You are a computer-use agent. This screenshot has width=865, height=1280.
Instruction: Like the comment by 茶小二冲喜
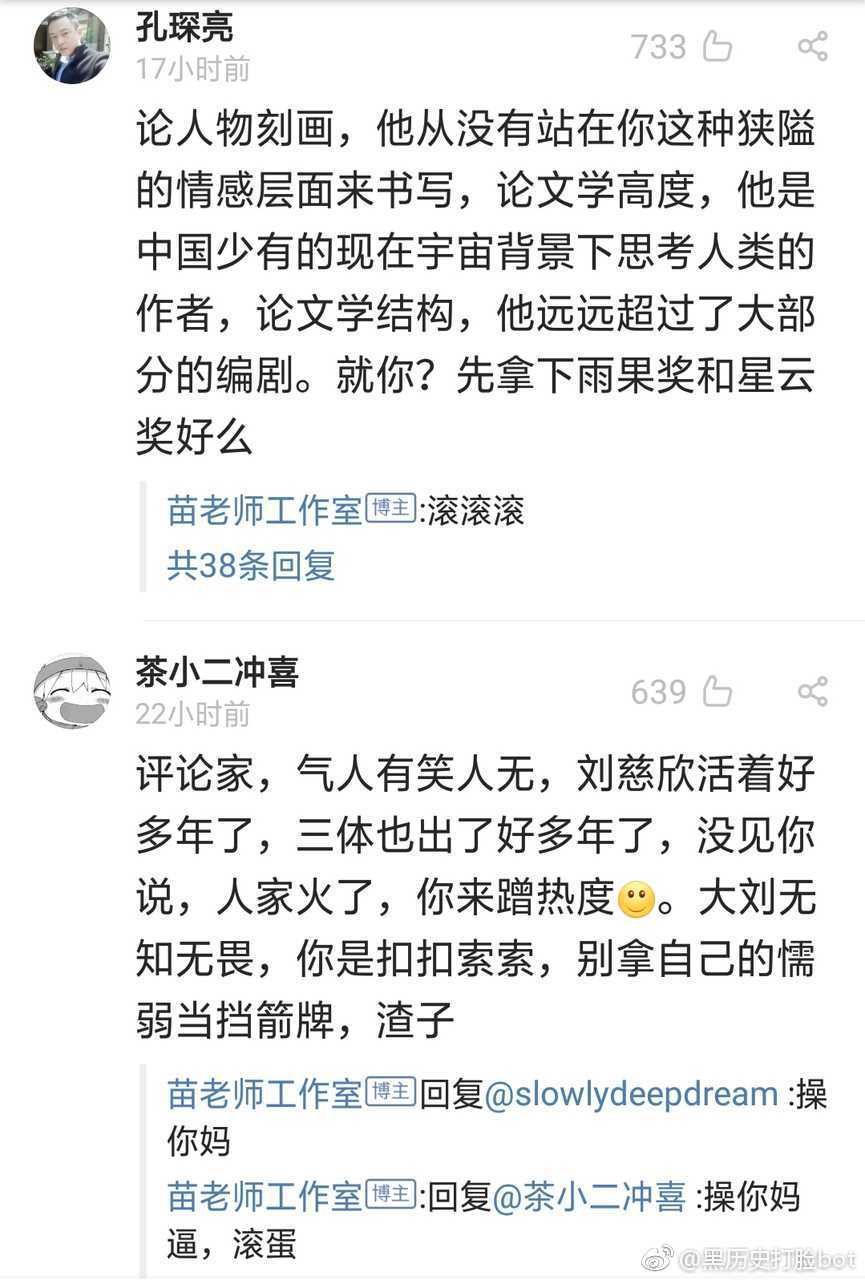tap(717, 692)
